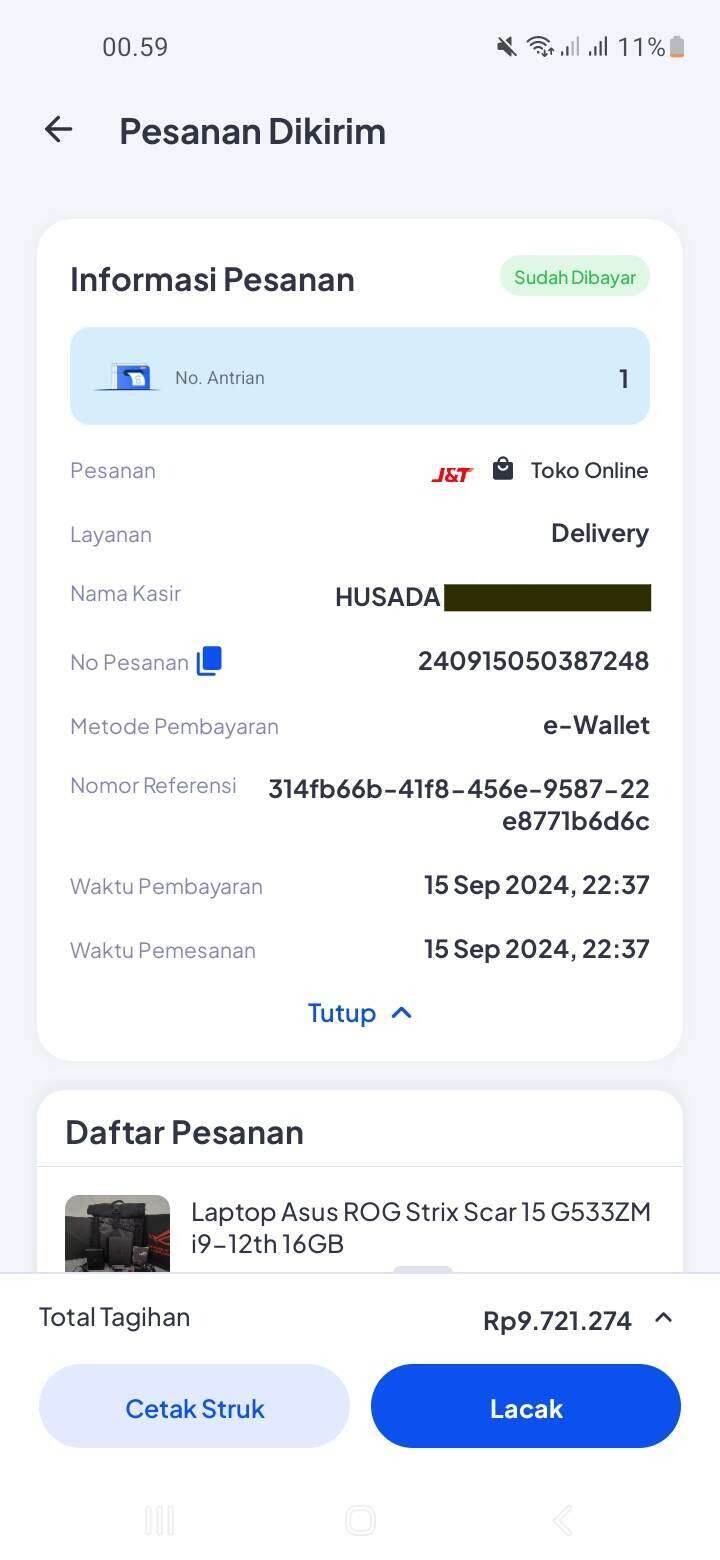Tap Cetak Struk to print receipt

coord(194,1406)
